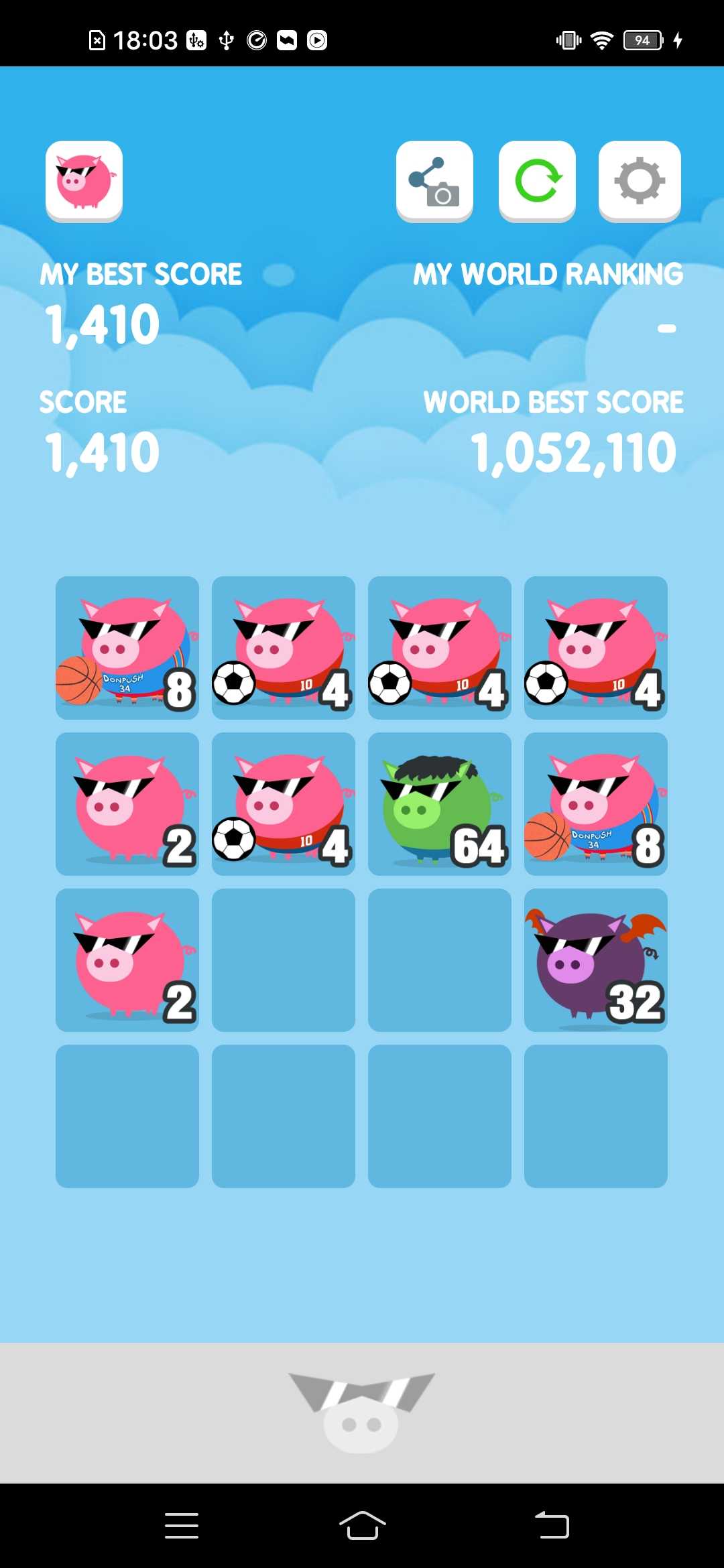Viewport: 724px width, 1568px height.
Task: Select the leftmost soccer pig tile 4
Action: tap(283, 647)
